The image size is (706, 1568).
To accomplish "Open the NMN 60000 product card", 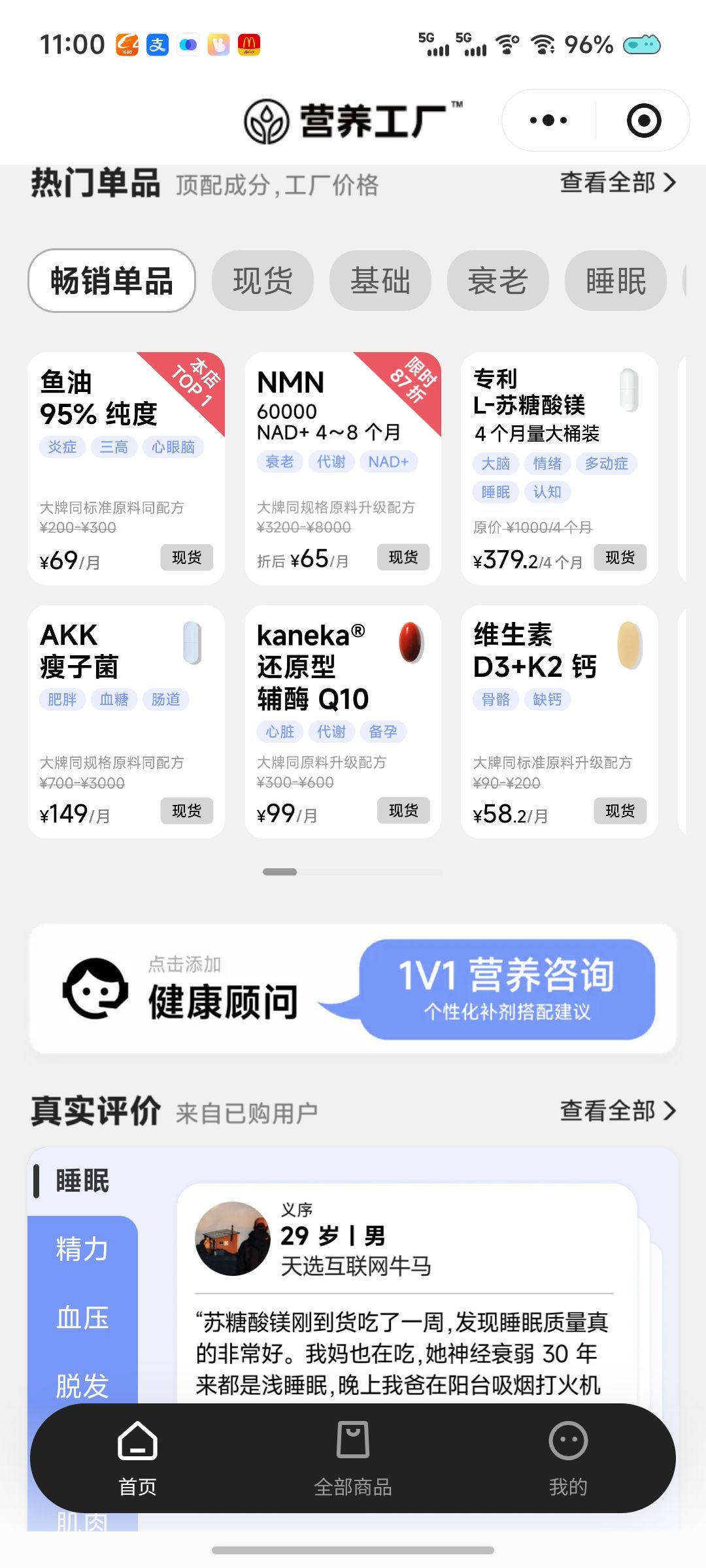I will pyautogui.click(x=343, y=468).
